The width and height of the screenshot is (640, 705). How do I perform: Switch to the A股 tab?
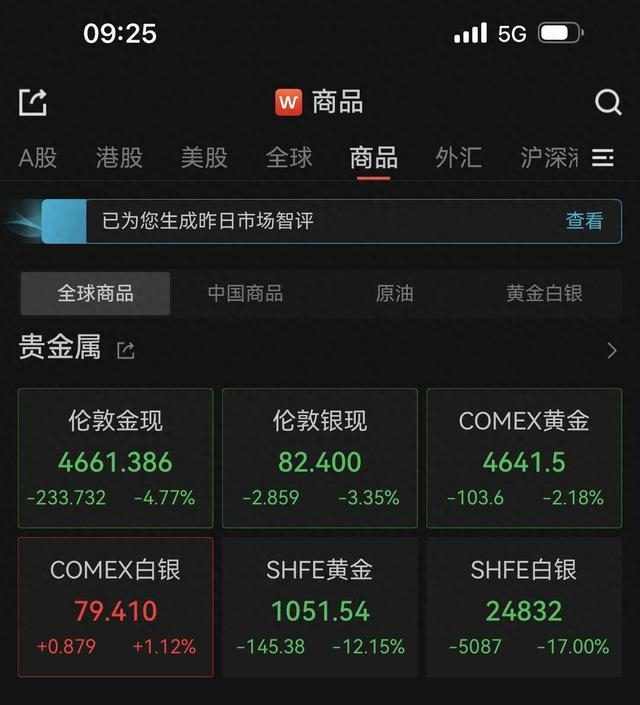pos(38,157)
